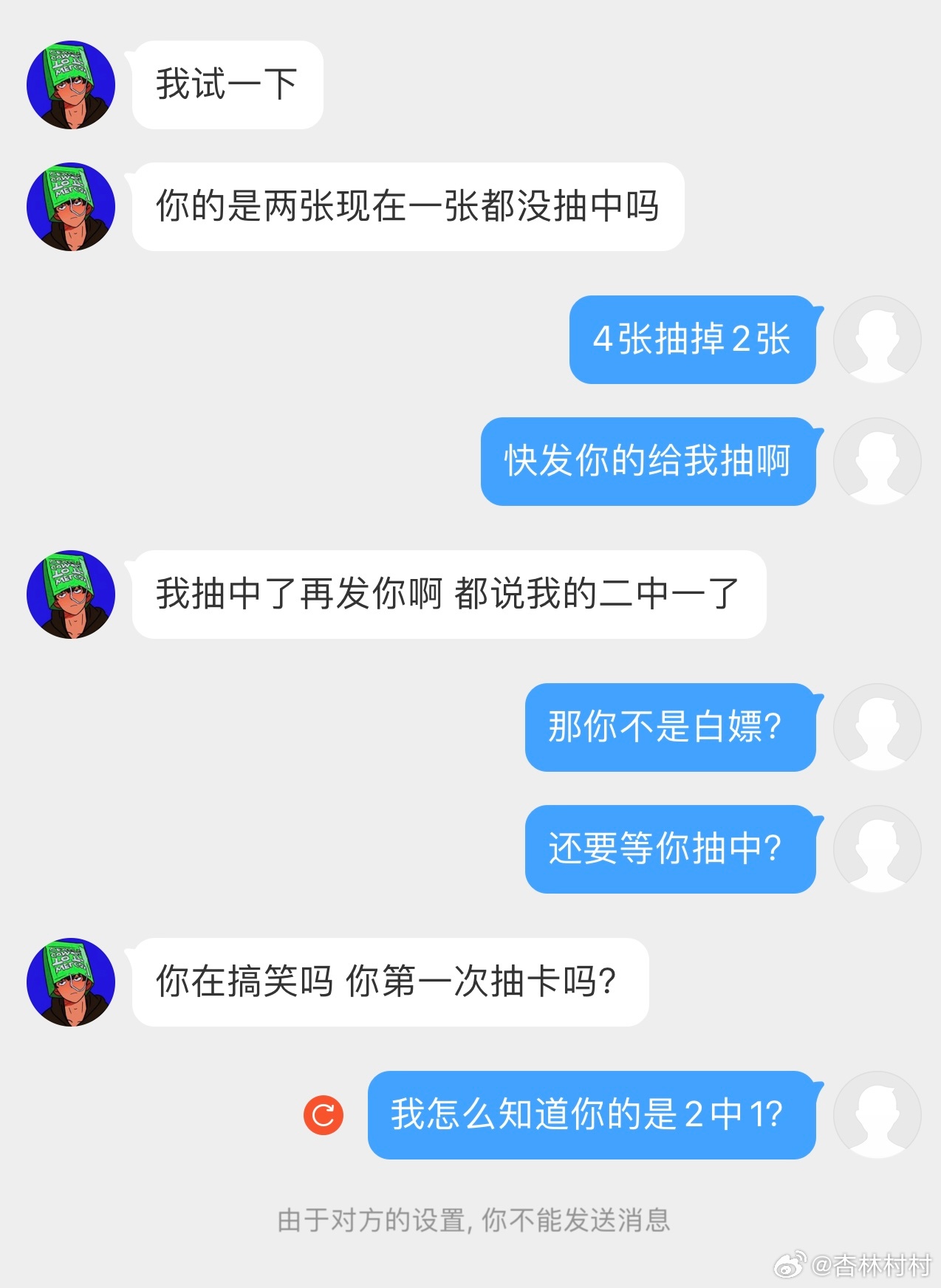Viewport: 941px width, 1288px height.
Task: Resend the failed message via red retry icon
Action: pos(324,1114)
